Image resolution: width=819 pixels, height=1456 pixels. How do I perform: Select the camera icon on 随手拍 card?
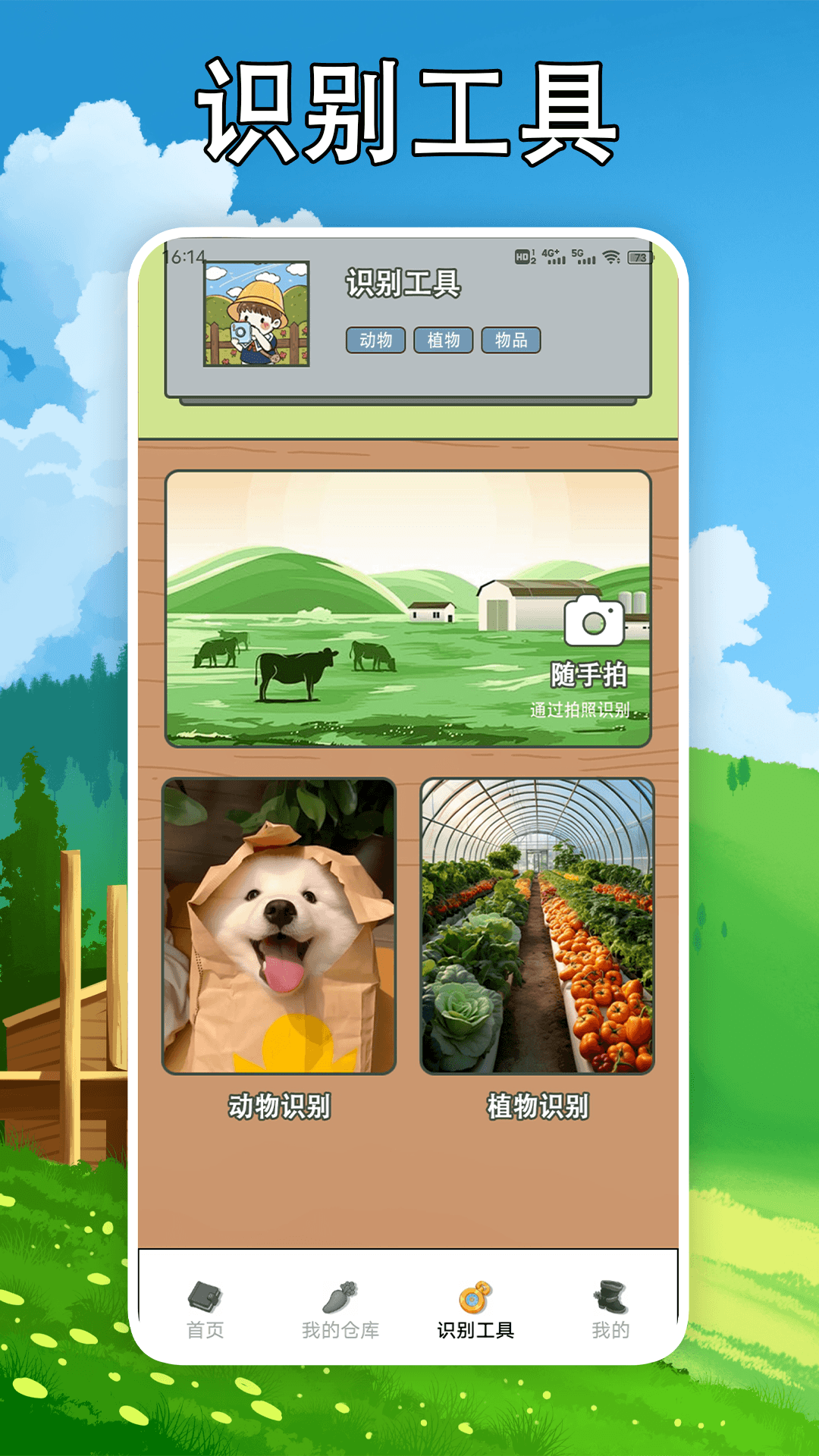click(x=595, y=622)
